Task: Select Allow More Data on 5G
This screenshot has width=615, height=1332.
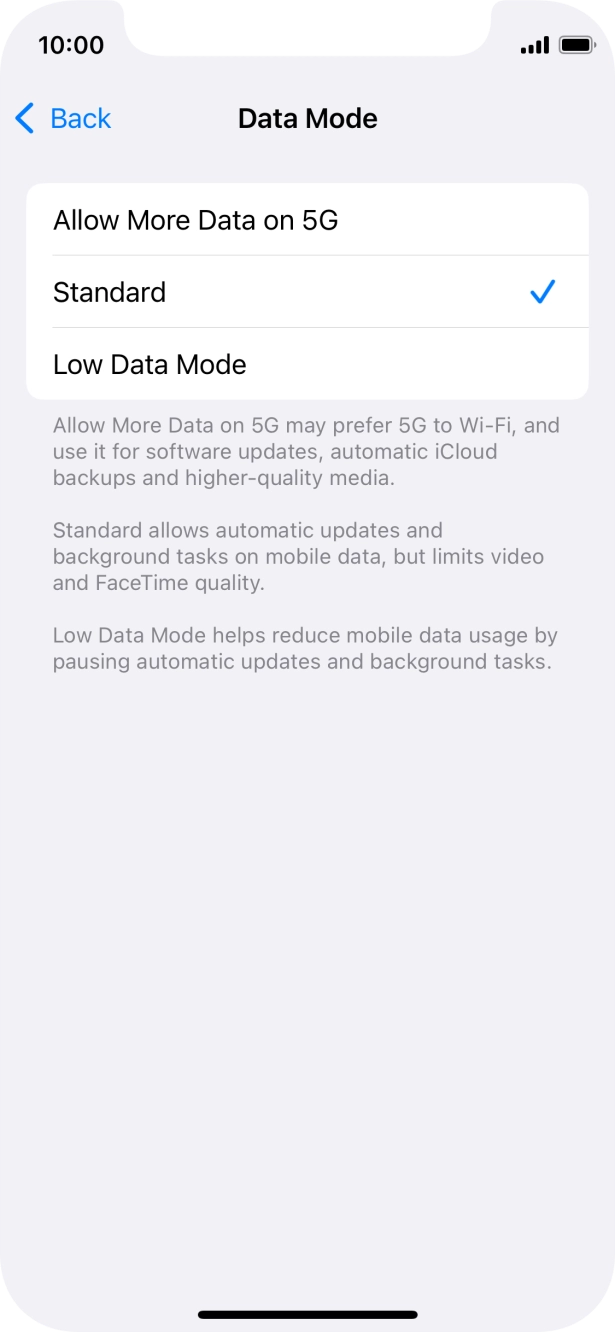Action: click(306, 220)
